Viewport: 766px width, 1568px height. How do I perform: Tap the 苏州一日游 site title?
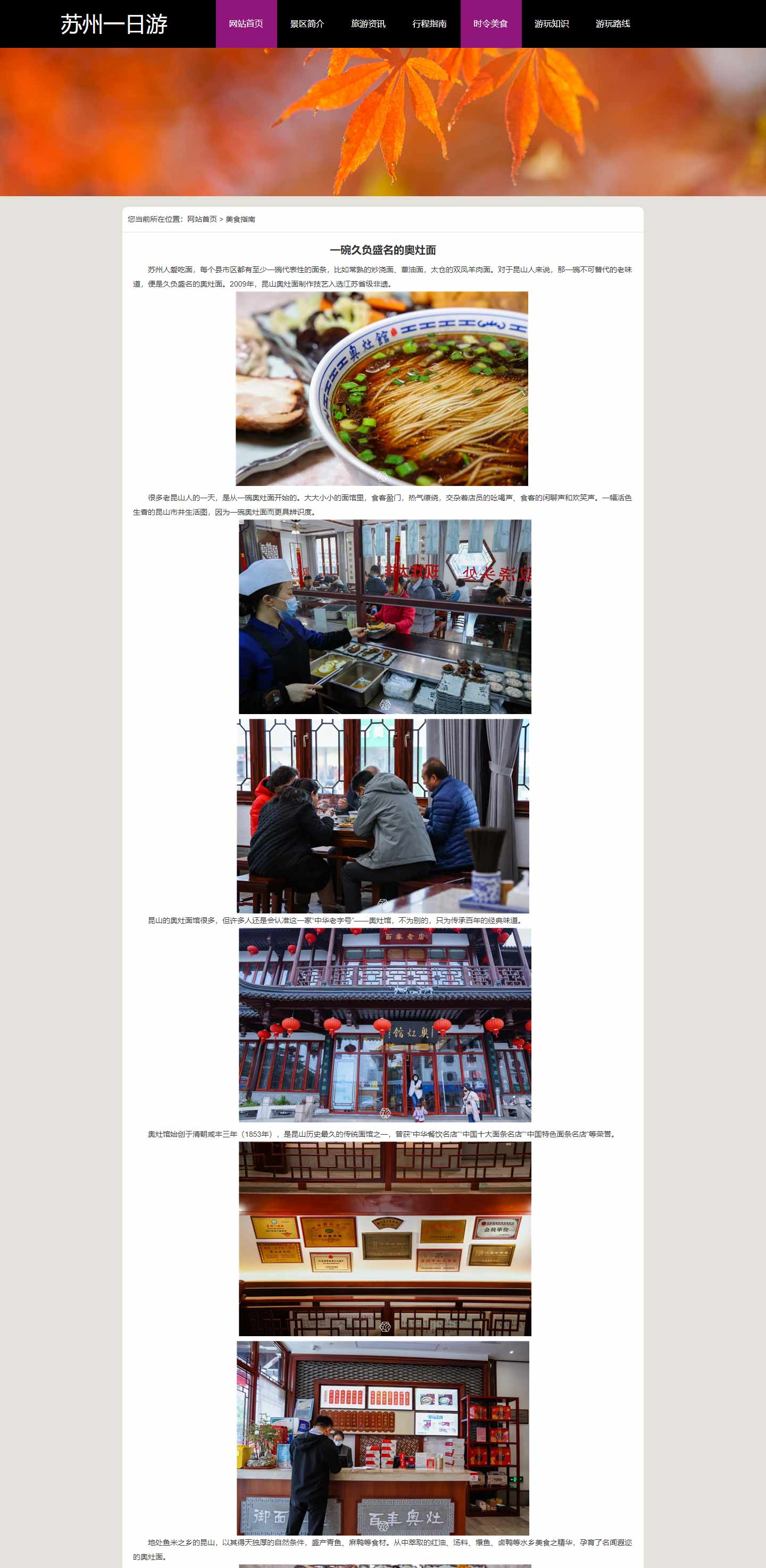(x=114, y=24)
